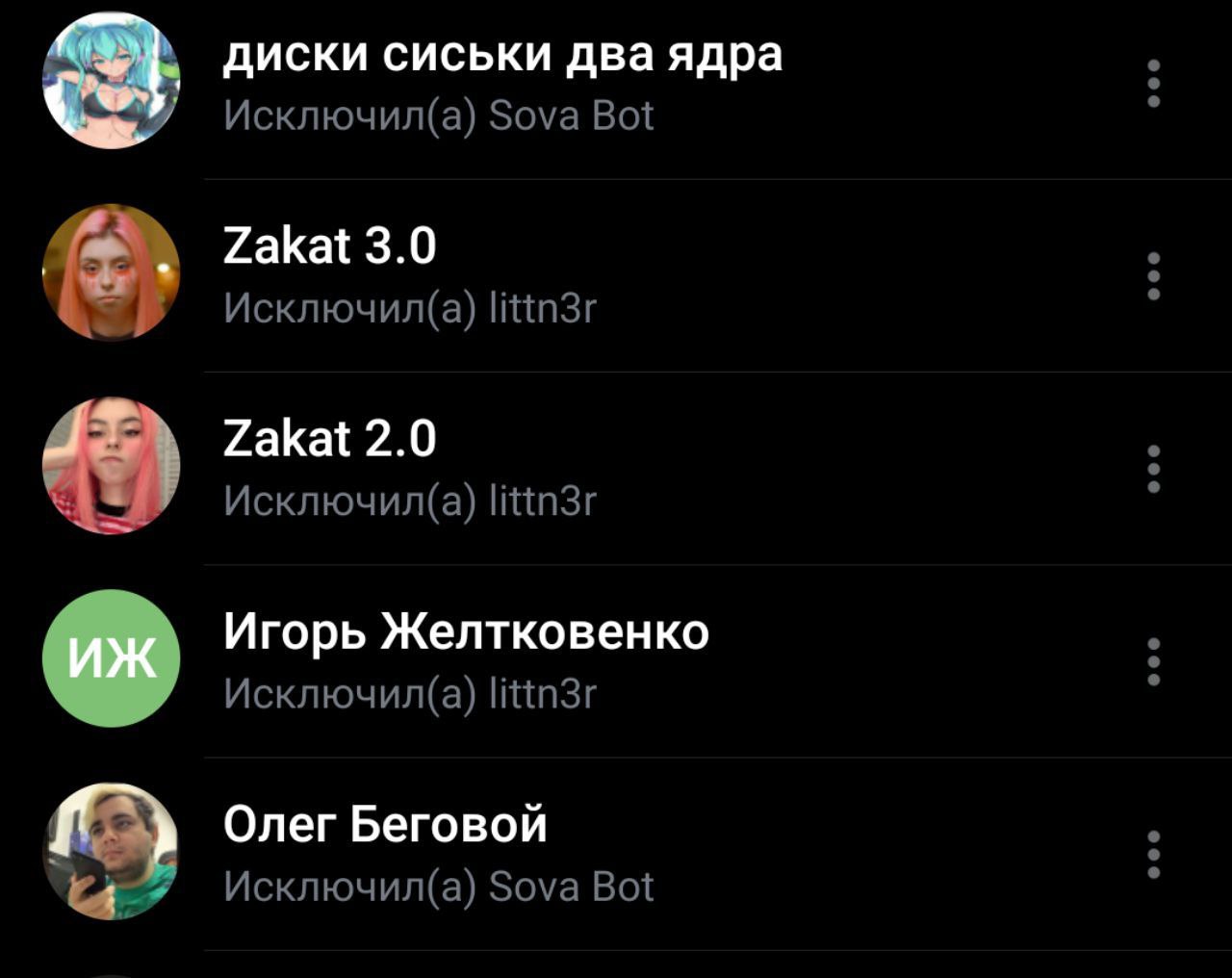Show more actions for Zakat 2.0
Screen dimensions: 1232x978
[1153, 469]
